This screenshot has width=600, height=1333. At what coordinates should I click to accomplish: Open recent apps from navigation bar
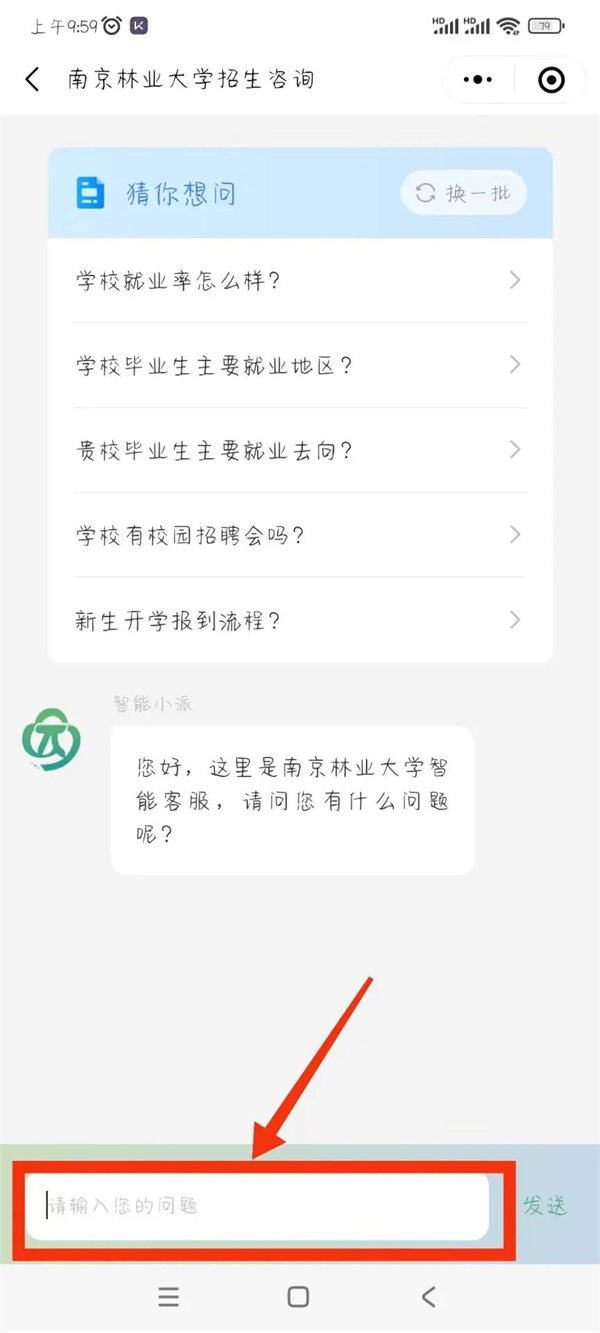coord(169,1297)
